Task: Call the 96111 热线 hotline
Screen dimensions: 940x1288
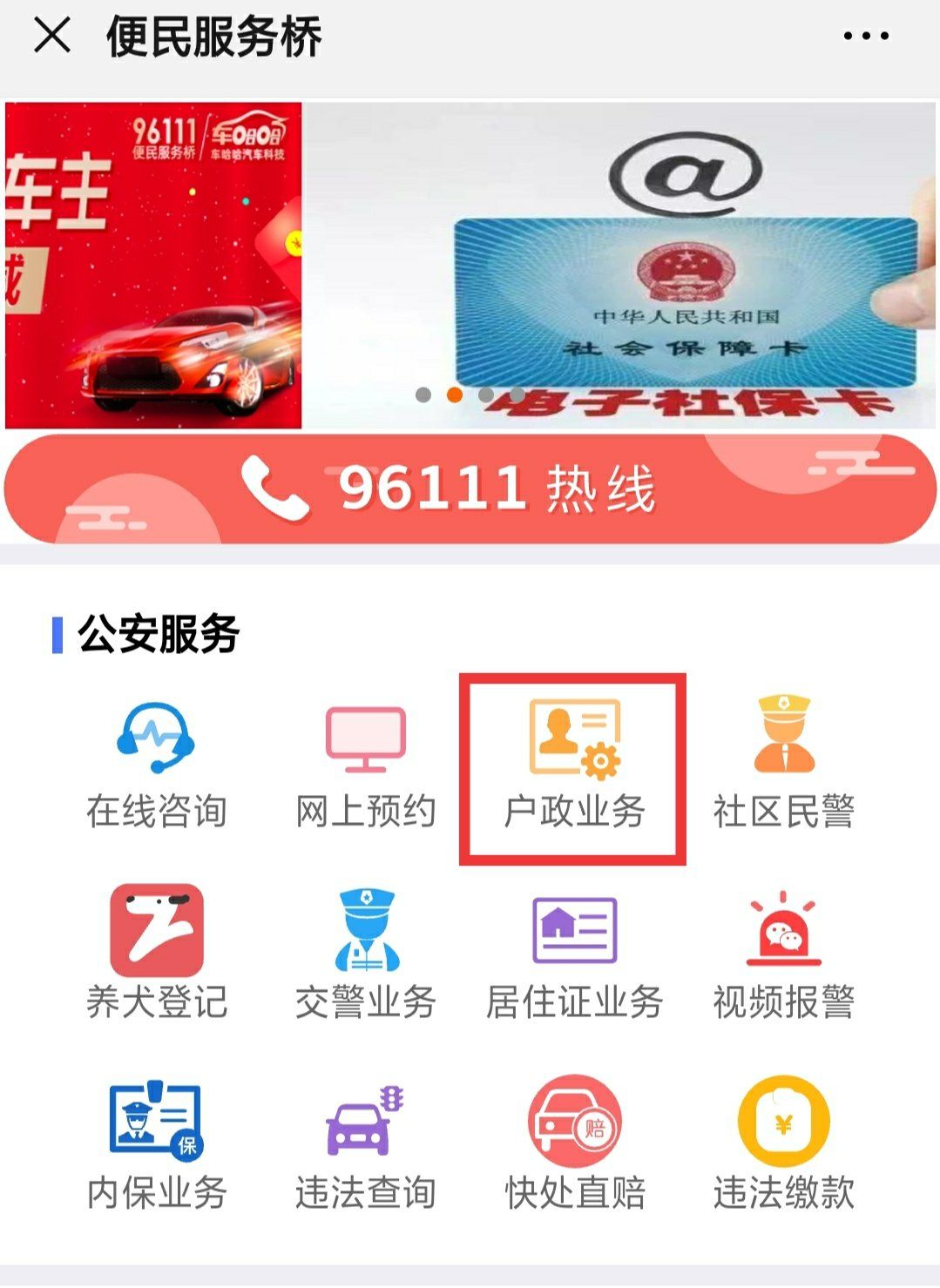Action: pyautogui.click(x=470, y=489)
